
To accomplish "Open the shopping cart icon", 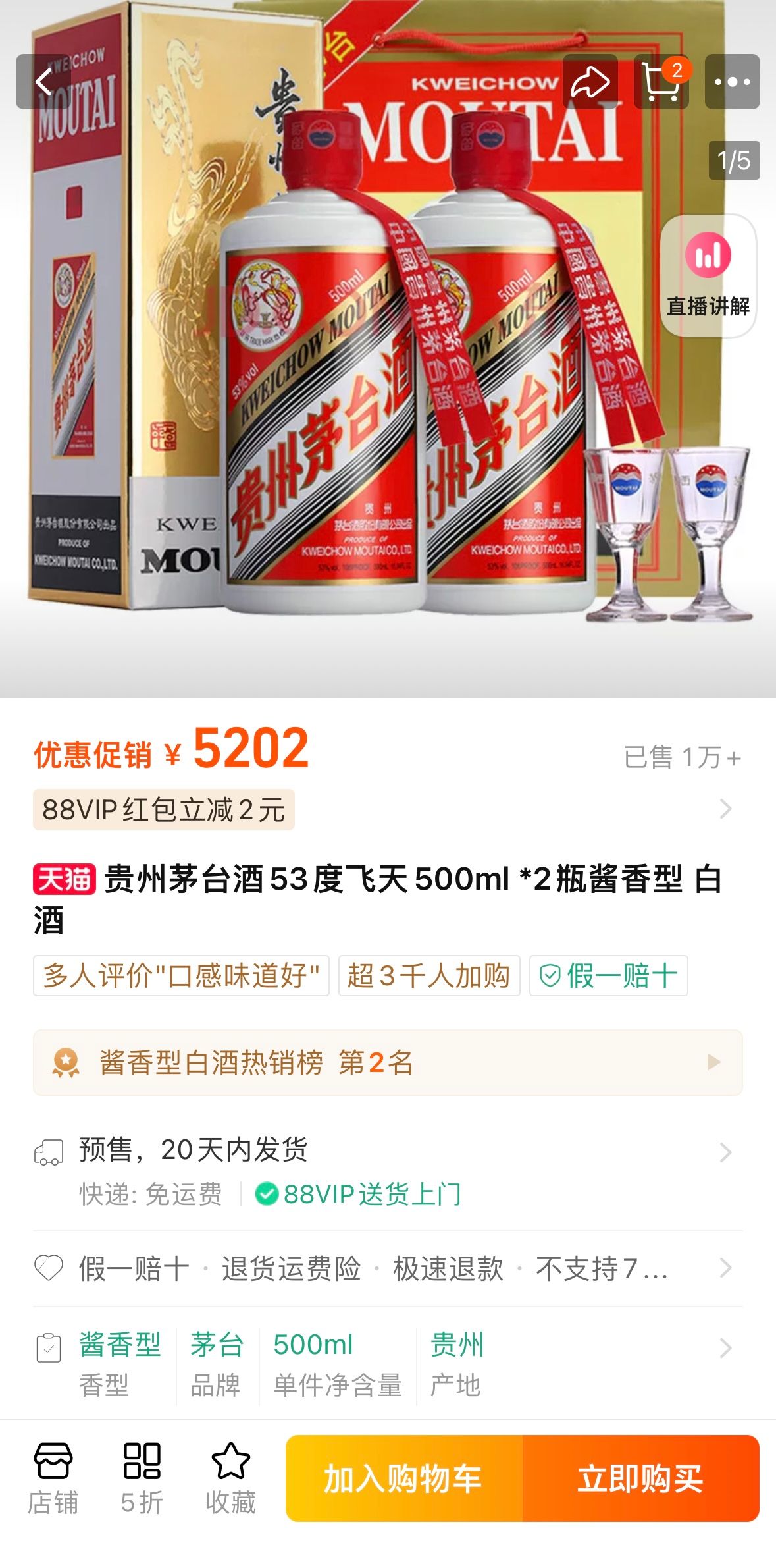I will pos(661,82).
